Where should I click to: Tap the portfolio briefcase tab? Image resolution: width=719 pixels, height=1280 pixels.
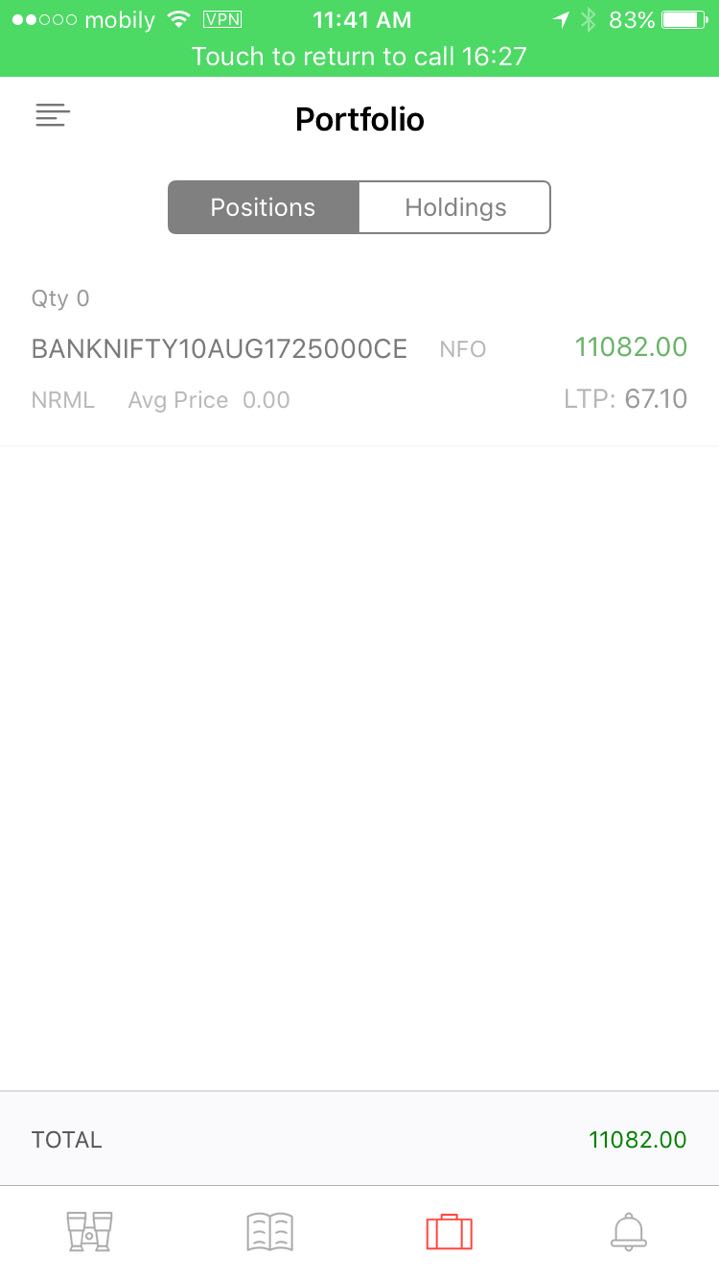click(x=449, y=1231)
